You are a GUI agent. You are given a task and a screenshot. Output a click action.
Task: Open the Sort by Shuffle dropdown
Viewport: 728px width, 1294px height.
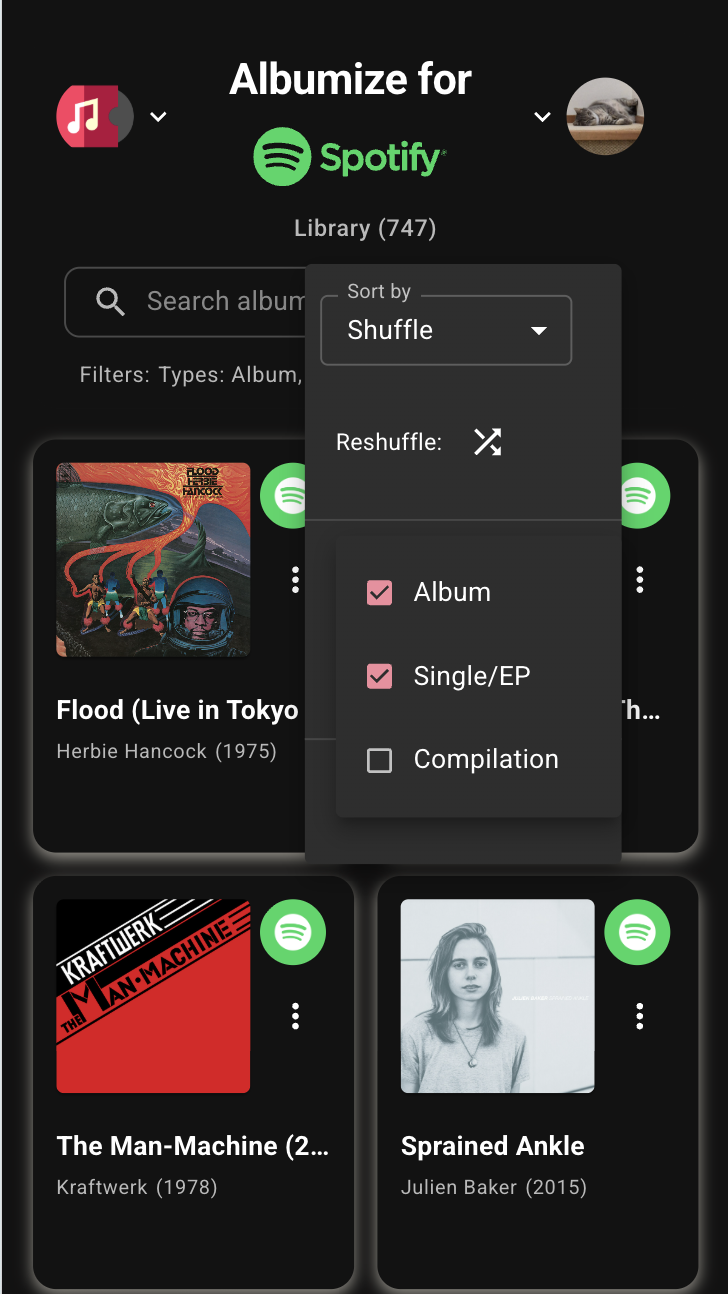tap(446, 330)
